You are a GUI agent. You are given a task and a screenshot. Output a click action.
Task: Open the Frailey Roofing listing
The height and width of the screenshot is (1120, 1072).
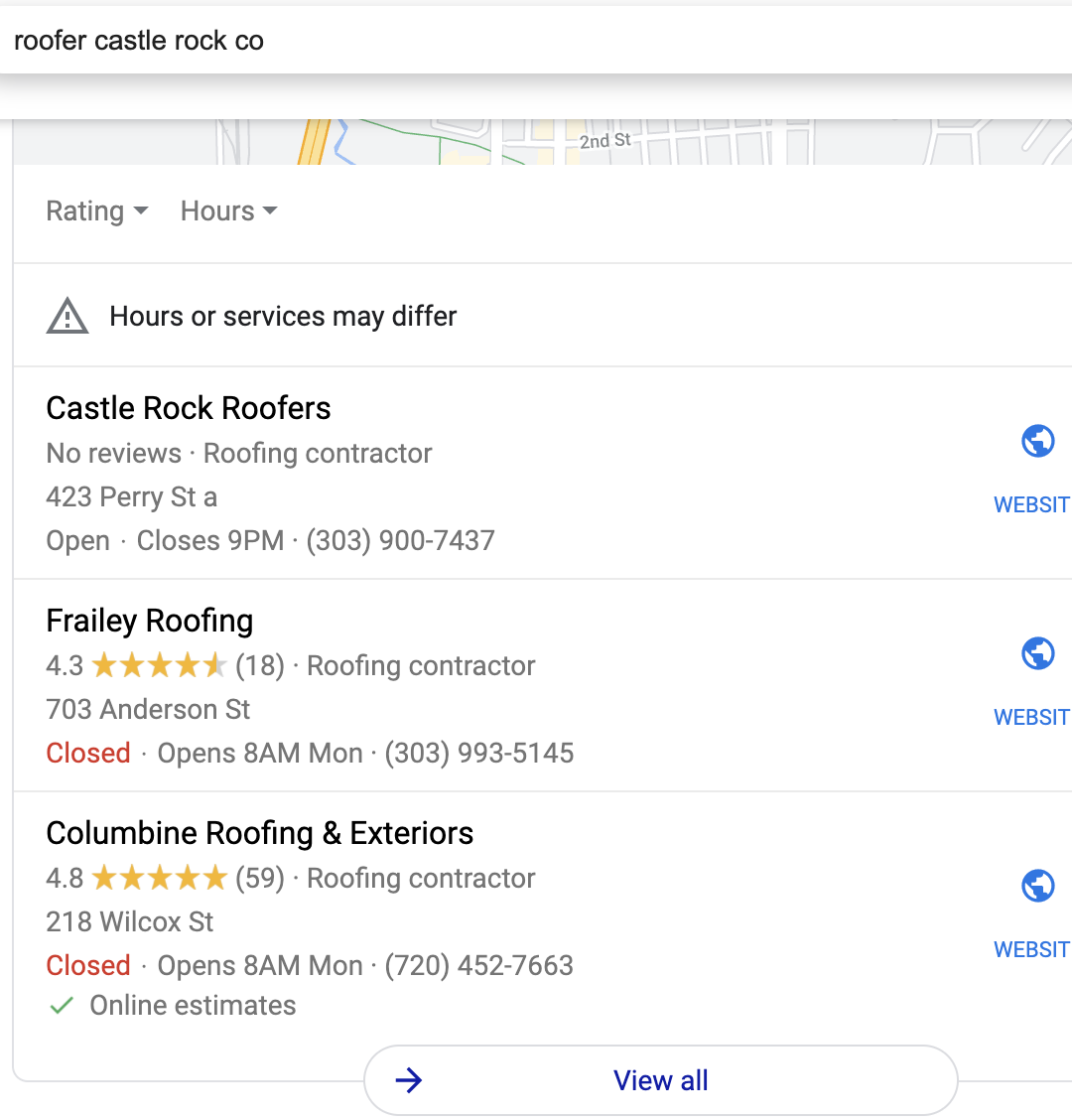tap(150, 621)
